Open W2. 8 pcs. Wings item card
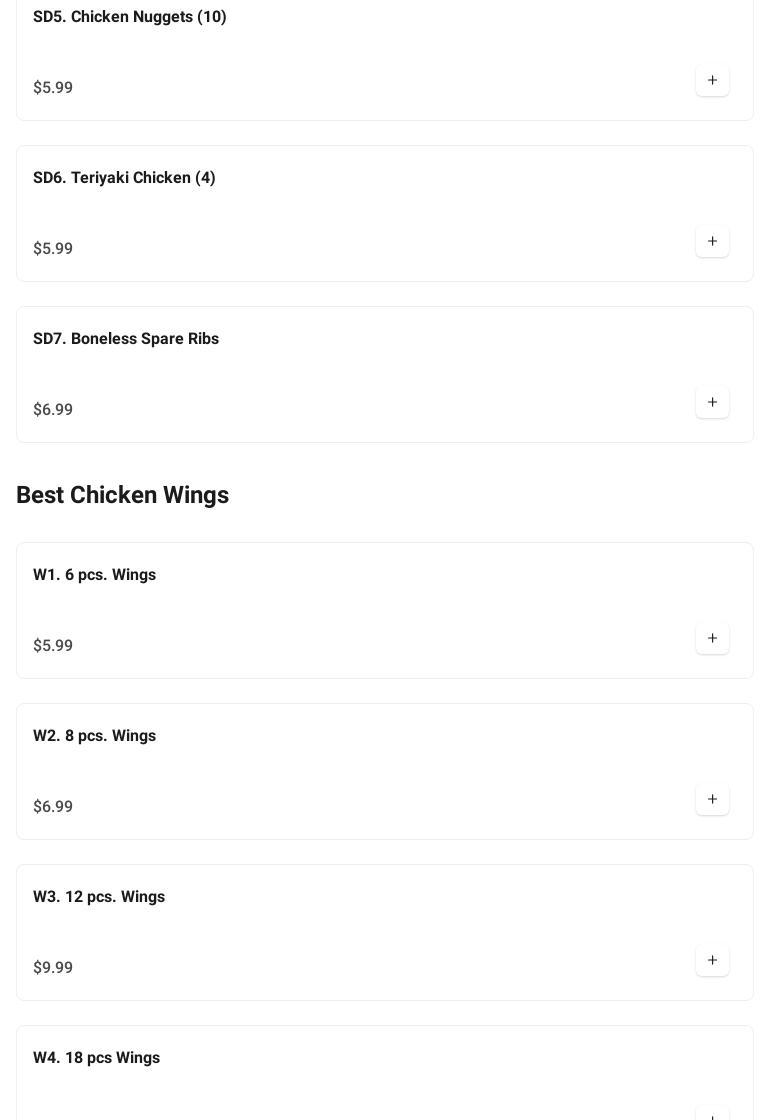This screenshot has width=770, height=1120. [95, 736]
